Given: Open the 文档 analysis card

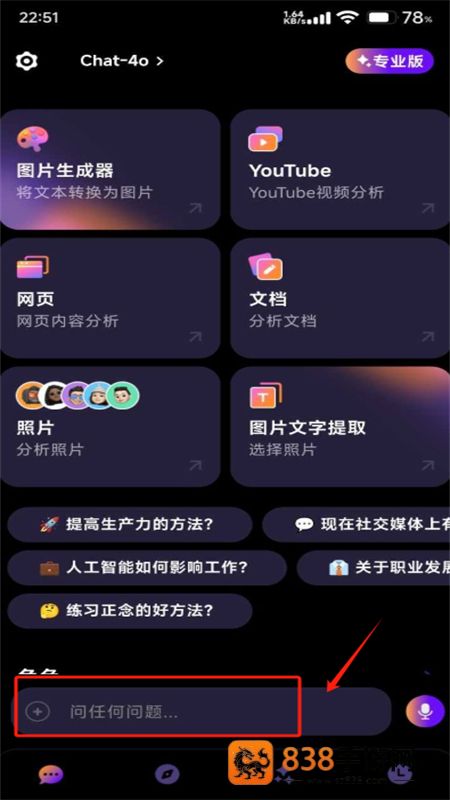Looking at the screenshot, I should [340, 298].
